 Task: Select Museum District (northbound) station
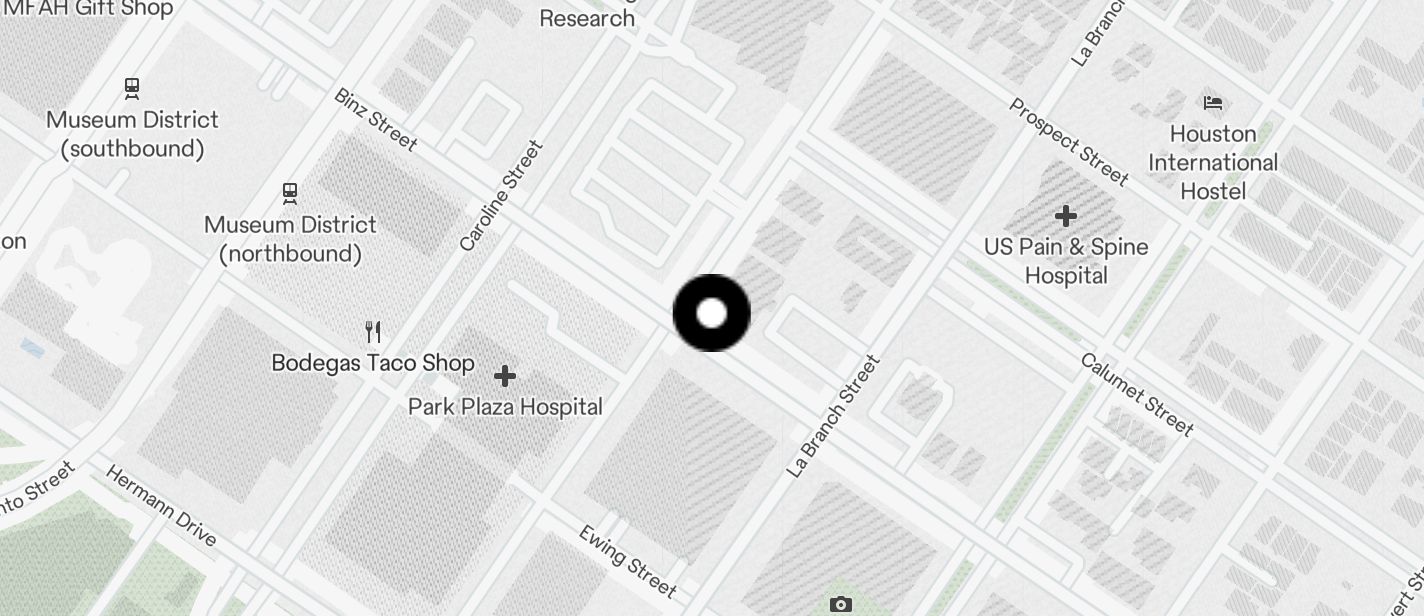pos(290,193)
